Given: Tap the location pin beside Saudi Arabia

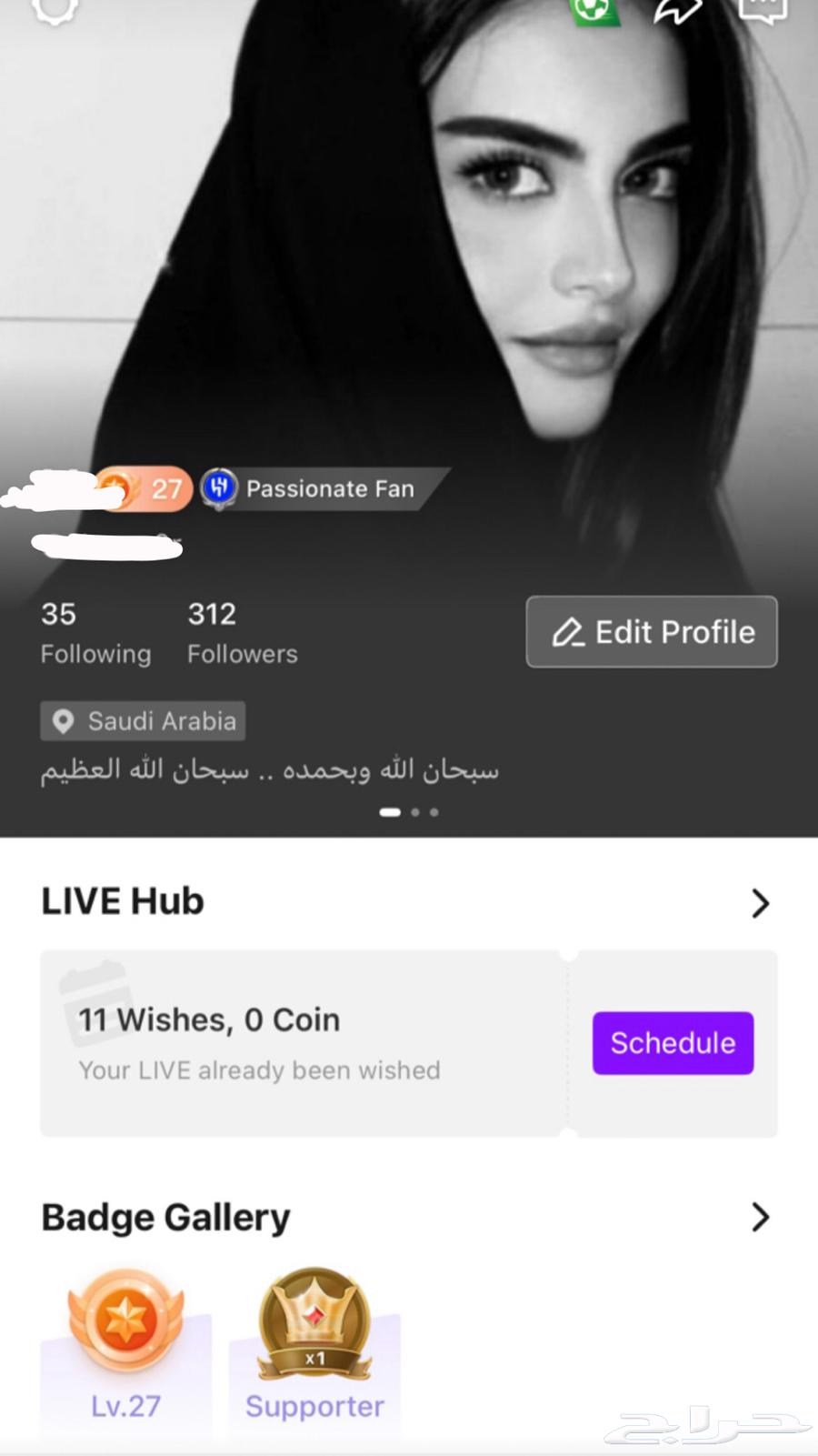Looking at the screenshot, I should (62, 721).
